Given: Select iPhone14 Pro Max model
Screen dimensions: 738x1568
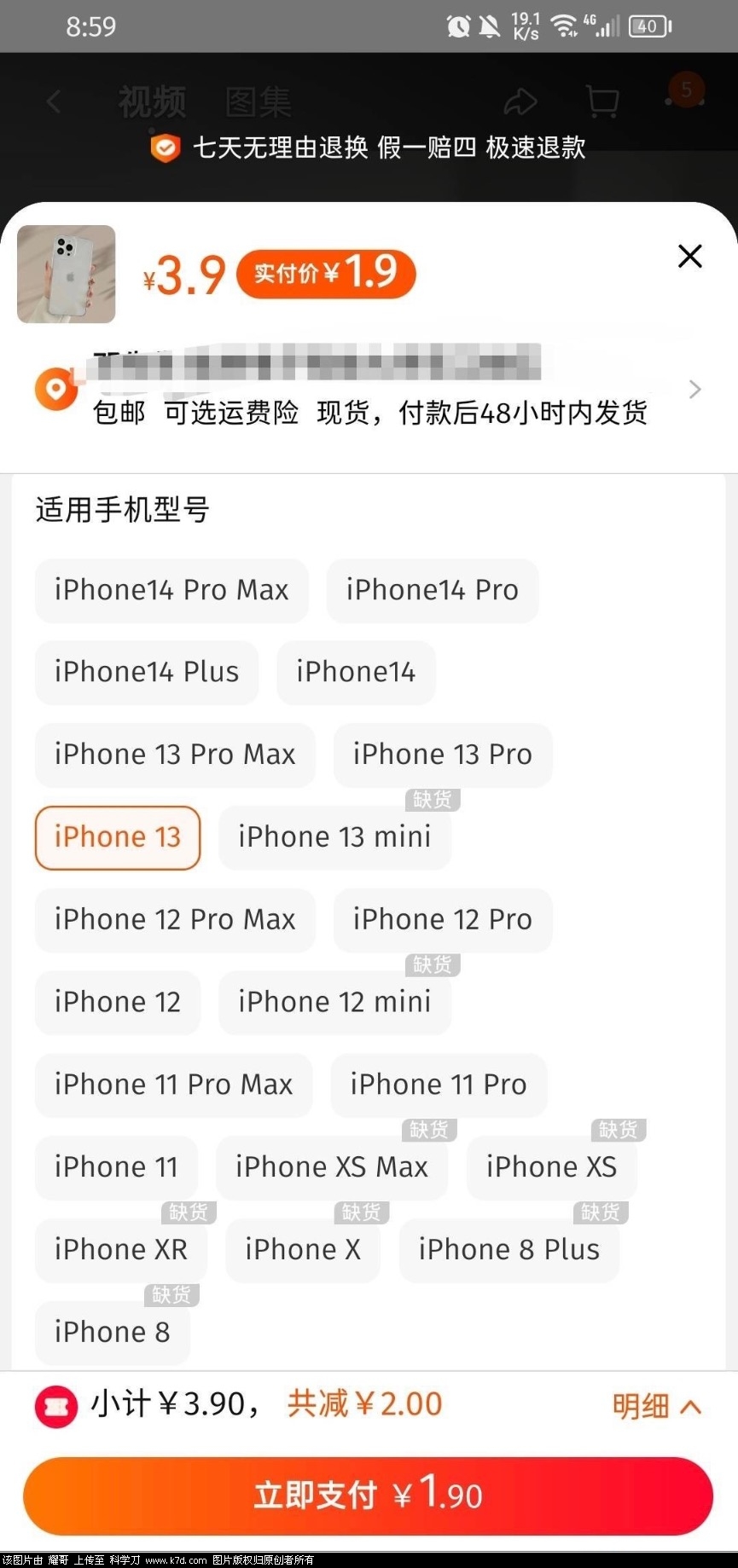Looking at the screenshot, I should pyautogui.click(x=171, y=590).
